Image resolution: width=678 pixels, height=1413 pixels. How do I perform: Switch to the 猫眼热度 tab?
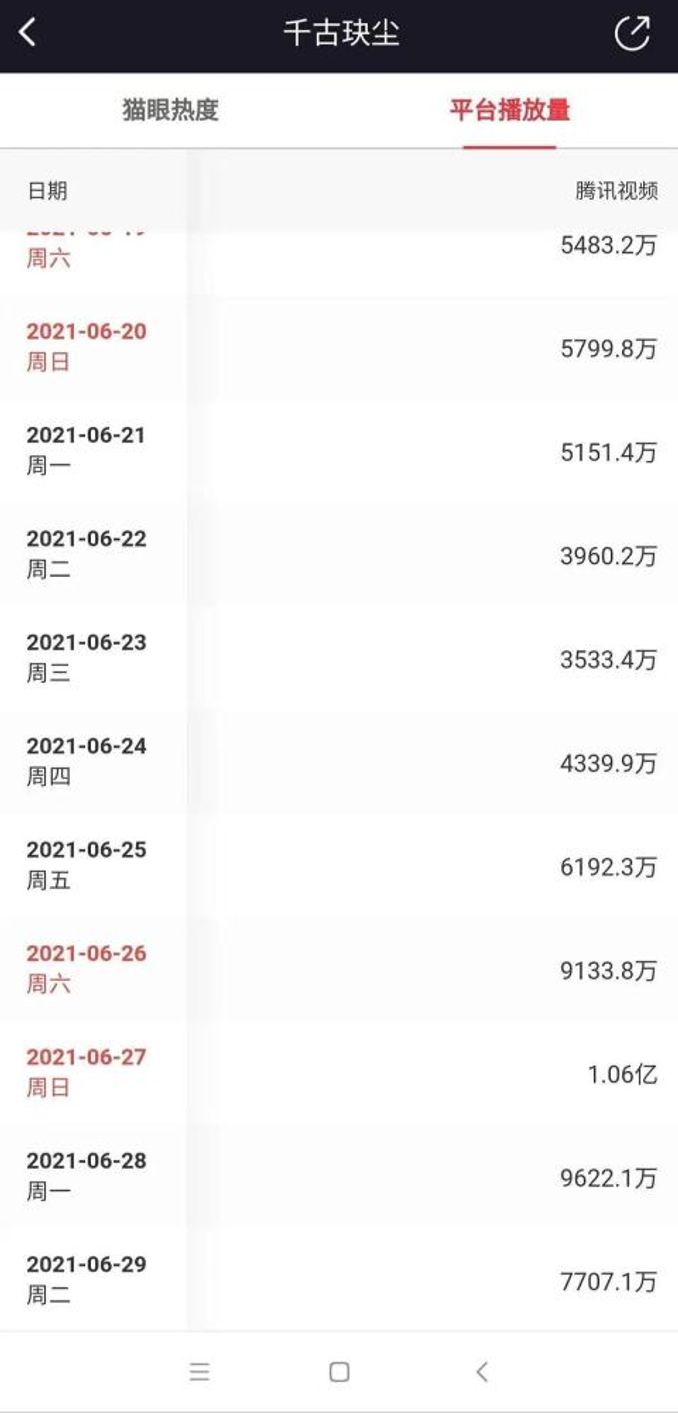(170, 110)
